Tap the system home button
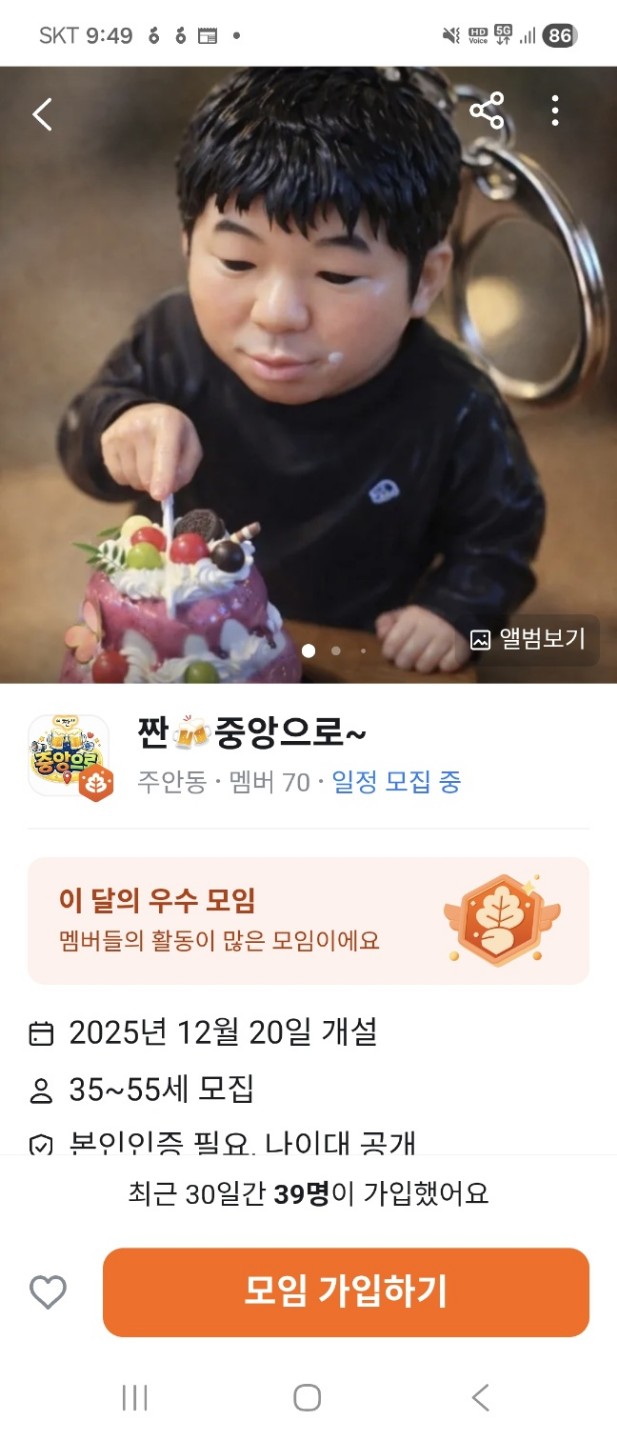Image resolution: width=617 pixels, height=1440 pixels. [307, 1397]
